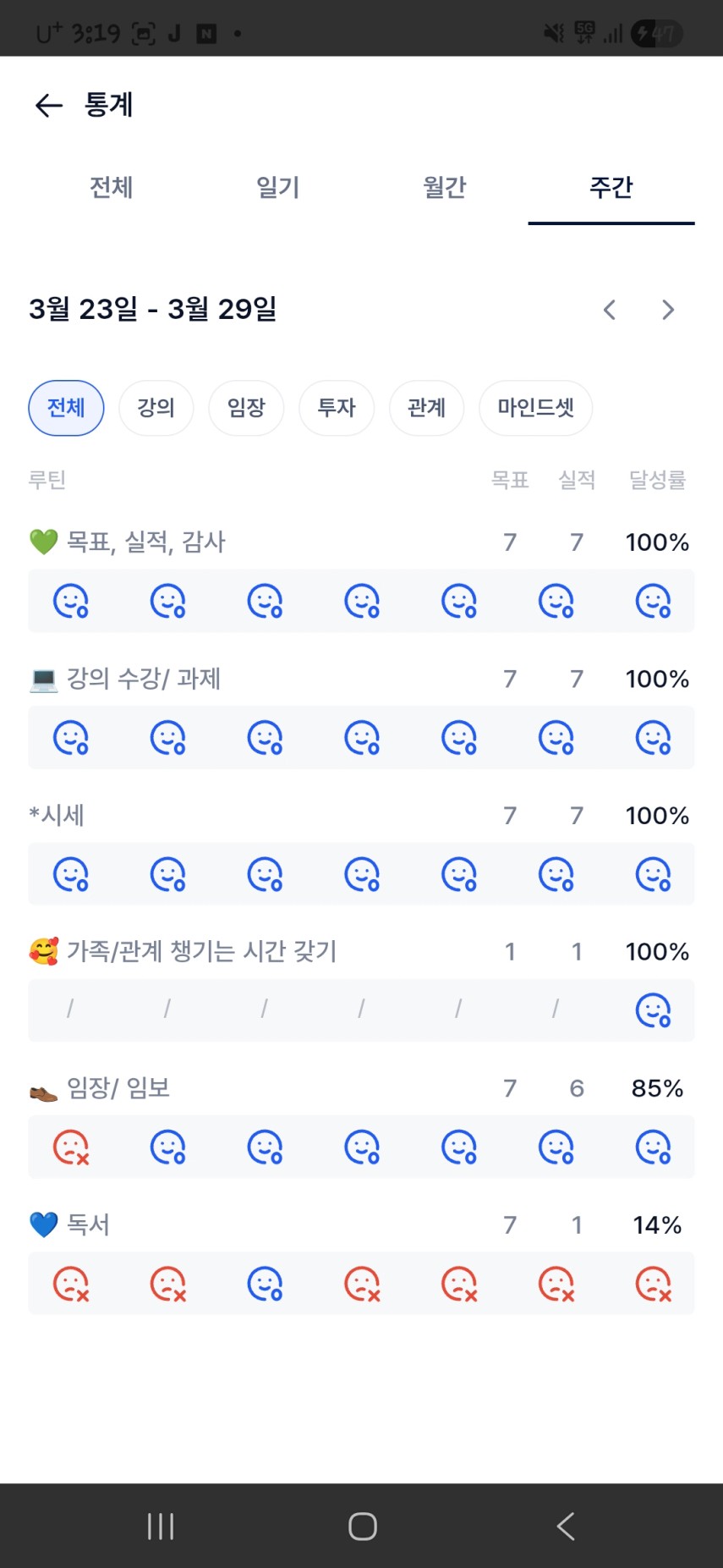Screen dimensions: 723x1568
Task: Filter routines by 관계
Action: [426, 408]
